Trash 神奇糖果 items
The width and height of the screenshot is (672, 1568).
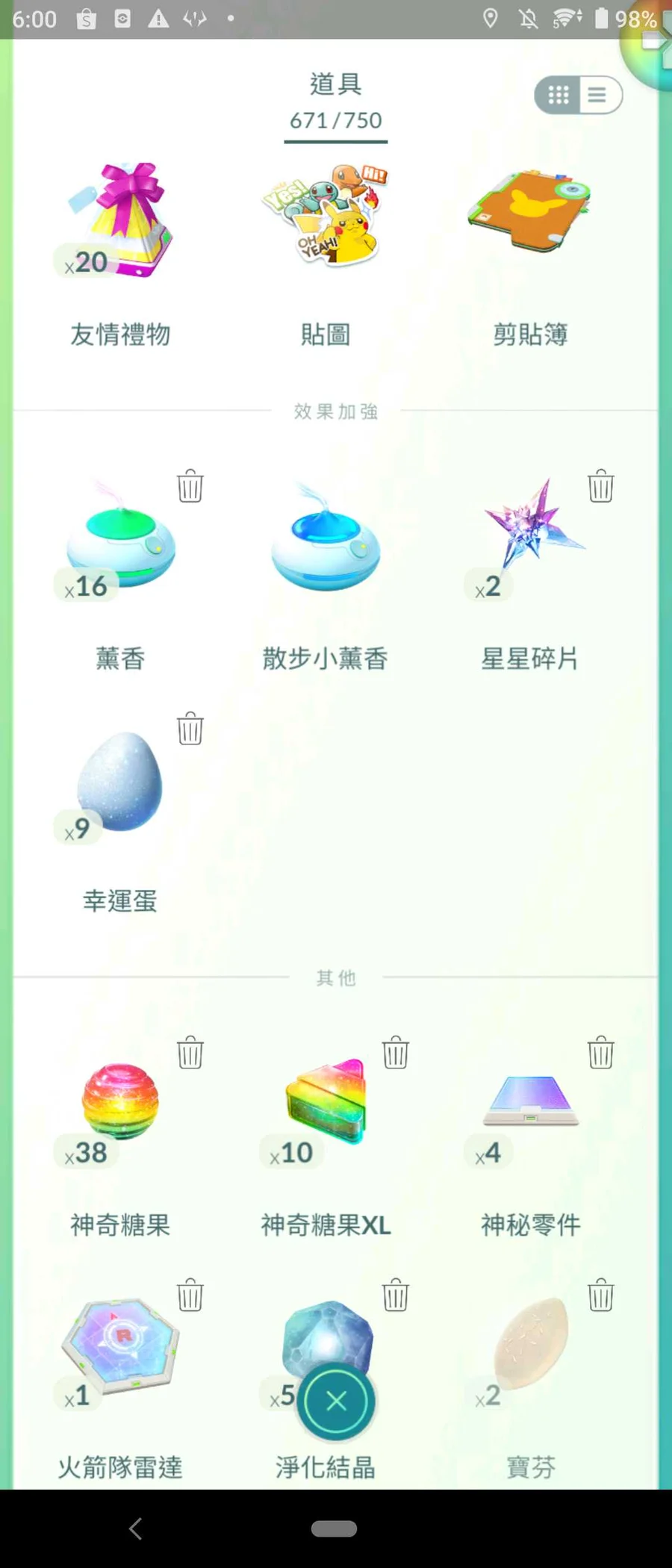tap(190, 1053)
